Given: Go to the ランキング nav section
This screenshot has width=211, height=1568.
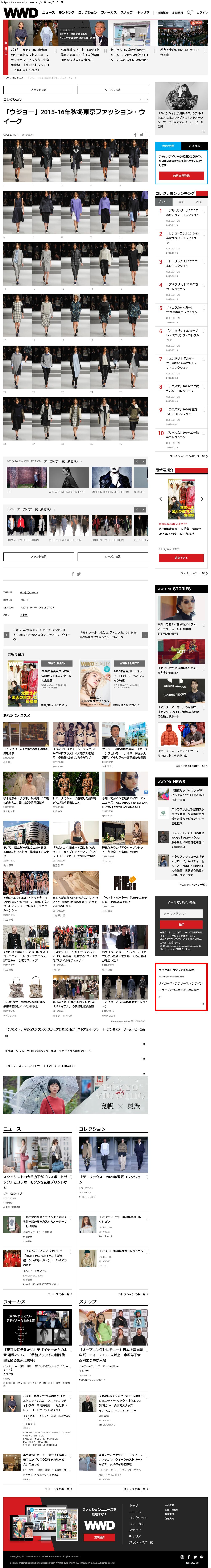Looking at the screenshot, I should (66, 12).
